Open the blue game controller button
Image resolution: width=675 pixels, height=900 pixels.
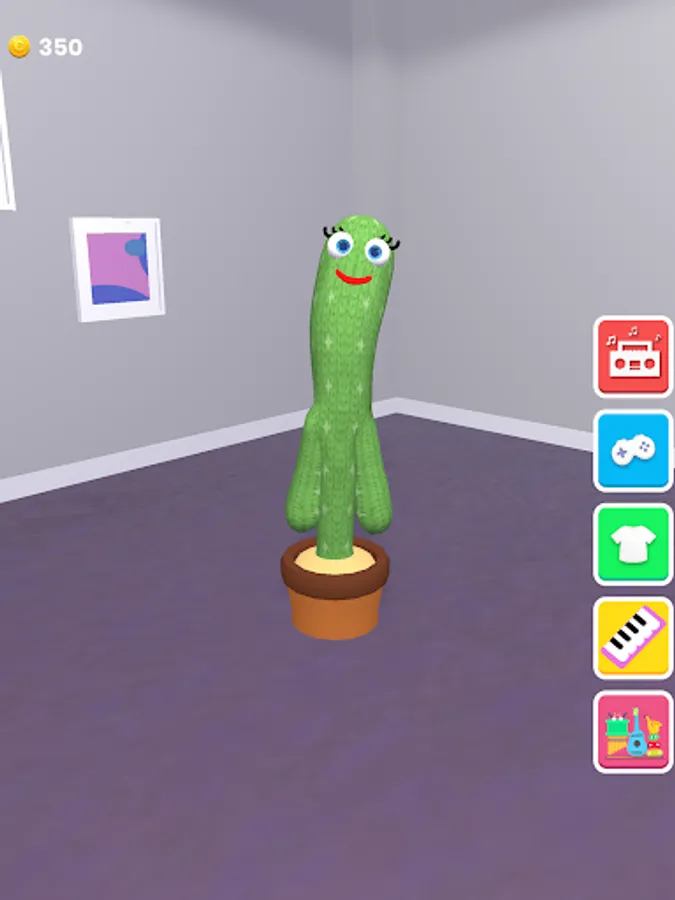click(633, 451)
